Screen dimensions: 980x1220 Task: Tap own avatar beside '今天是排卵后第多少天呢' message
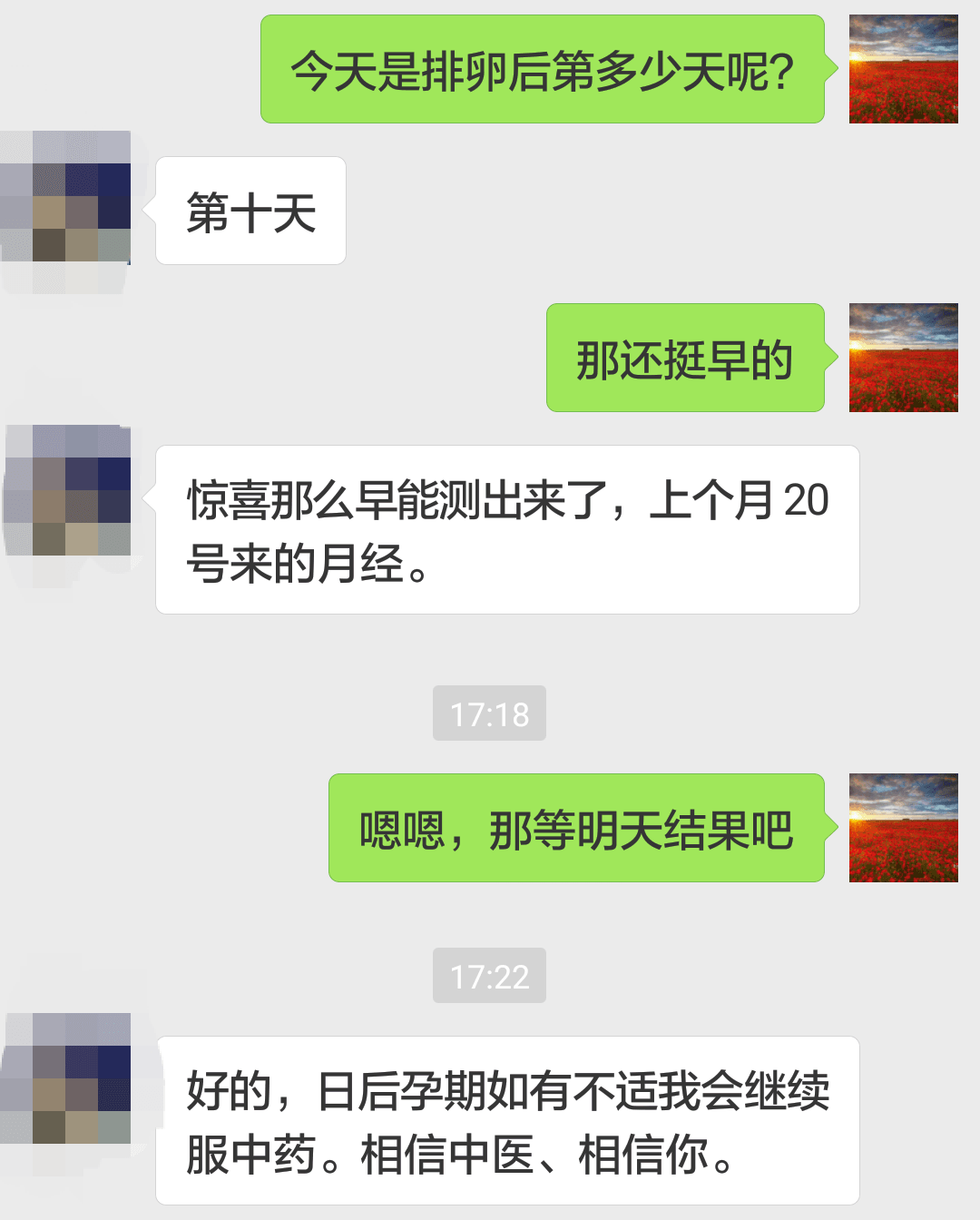[x=903, y=69]
